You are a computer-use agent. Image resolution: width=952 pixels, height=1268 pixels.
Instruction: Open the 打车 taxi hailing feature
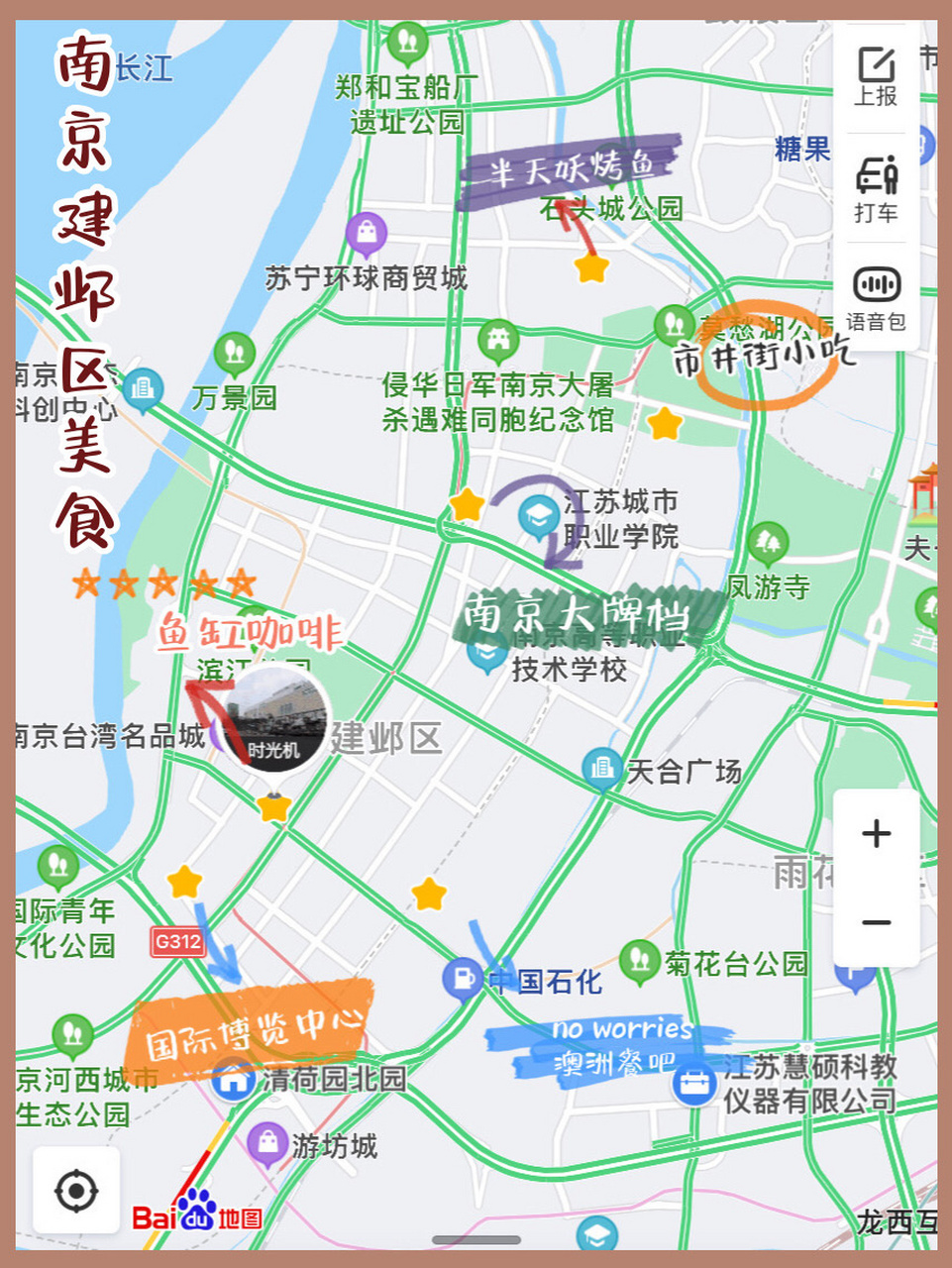coord(878,188)
